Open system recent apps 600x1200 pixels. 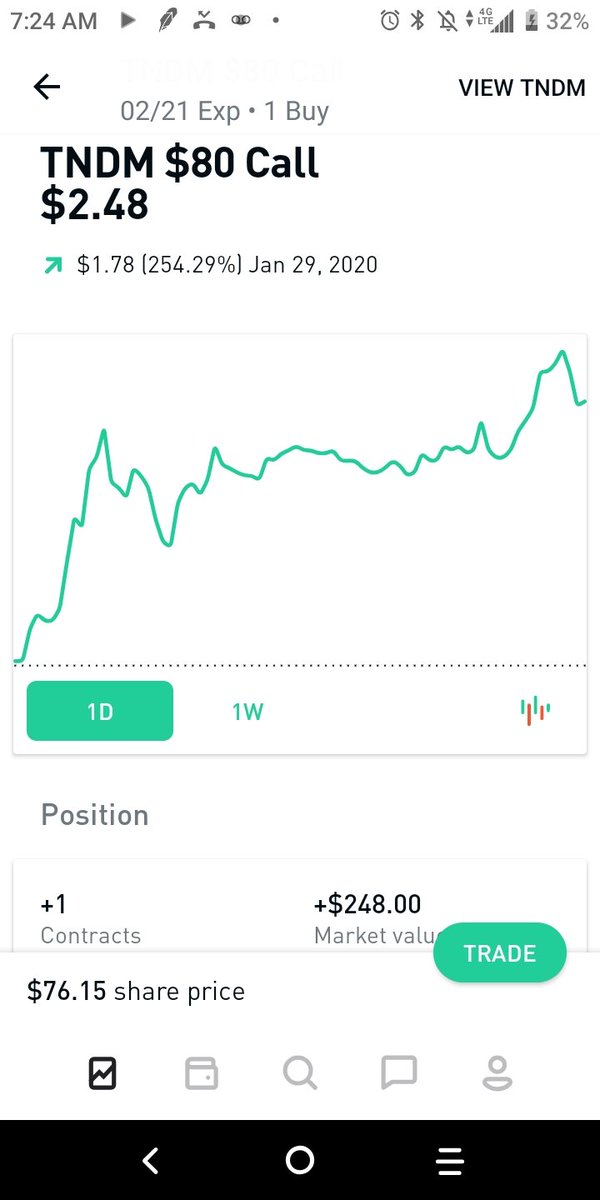[450, 1160]
